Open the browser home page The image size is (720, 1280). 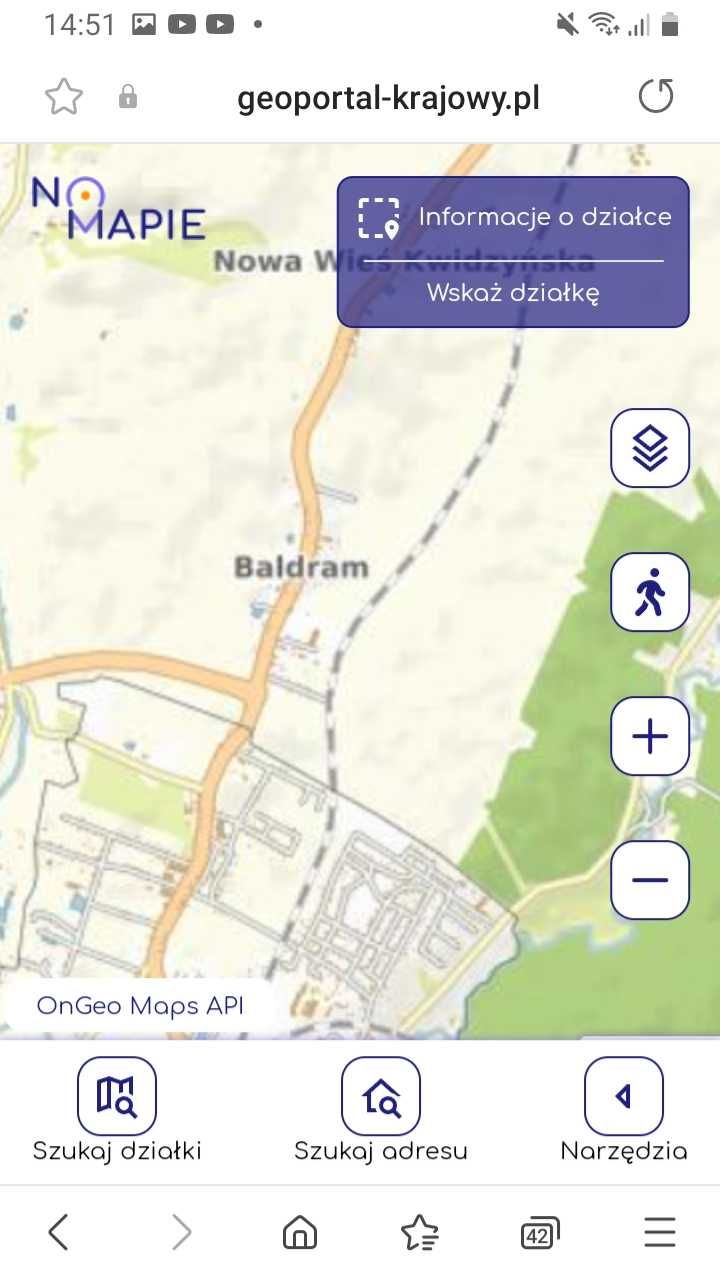point(300,1233)
